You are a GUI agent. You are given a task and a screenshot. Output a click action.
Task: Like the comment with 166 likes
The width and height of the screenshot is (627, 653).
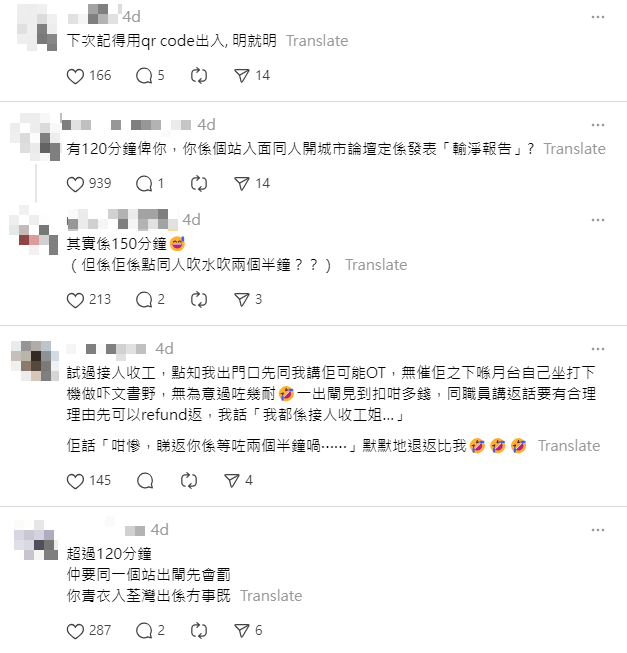click(75, 76)
